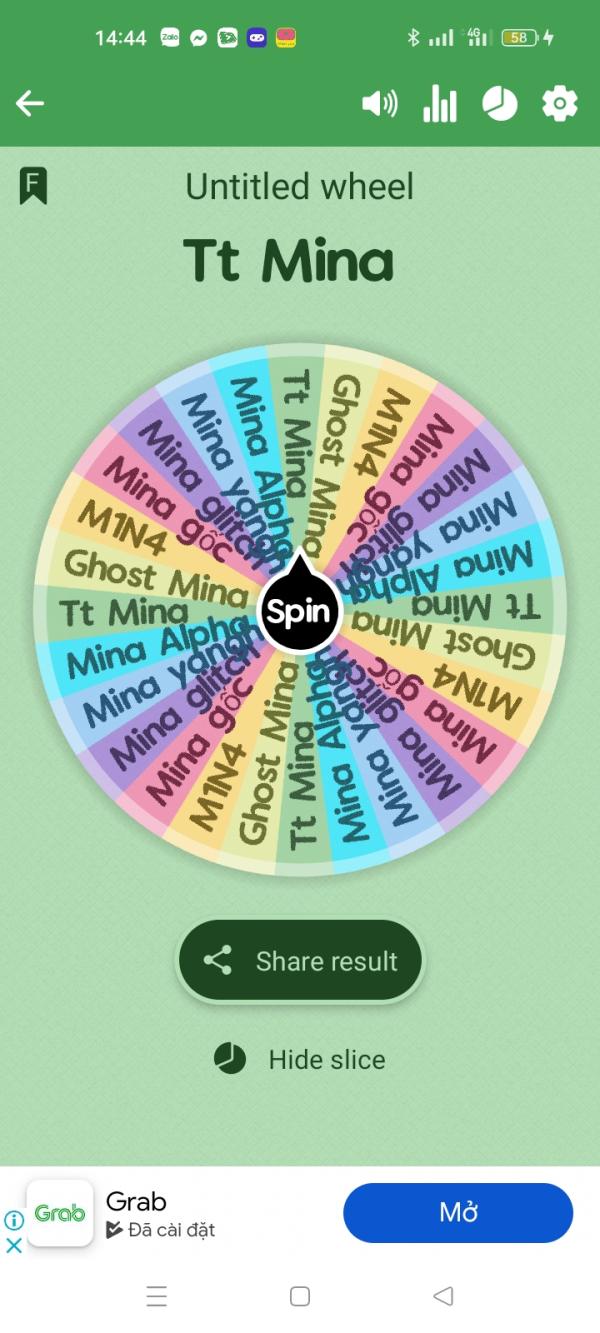The width and height of the screenshot is (600, 1333).
Task: Go back using the top arrow
Action: click(30, 103)
